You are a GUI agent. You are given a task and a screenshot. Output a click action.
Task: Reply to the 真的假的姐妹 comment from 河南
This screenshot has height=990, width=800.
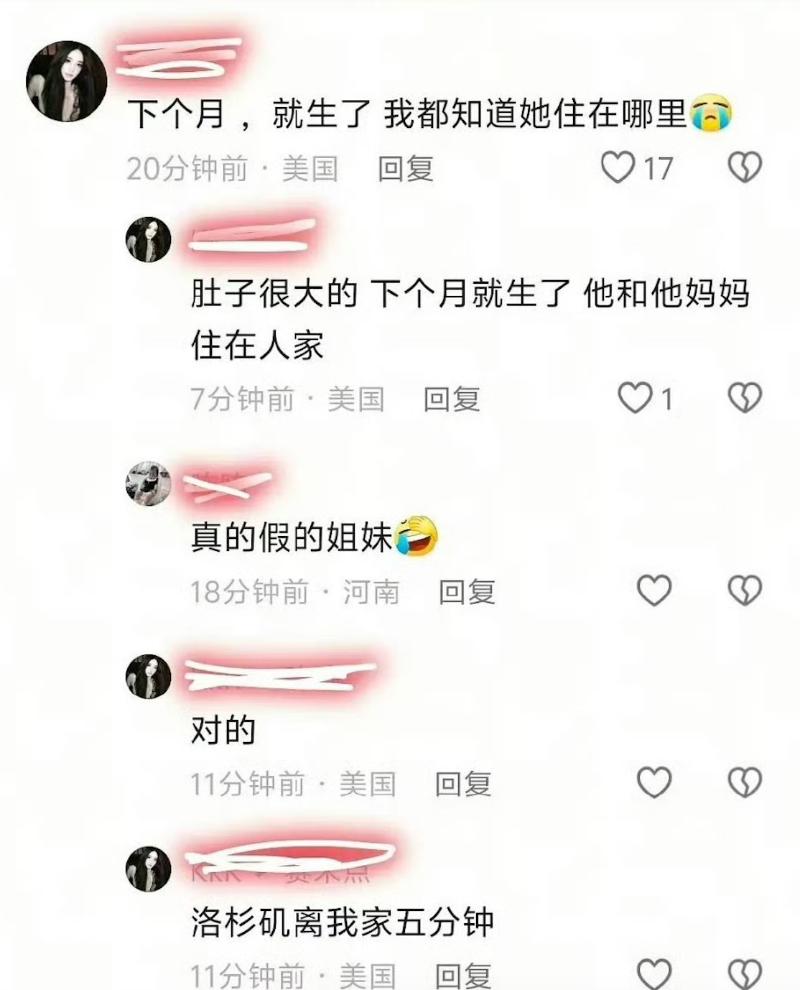tap(467, 592)
